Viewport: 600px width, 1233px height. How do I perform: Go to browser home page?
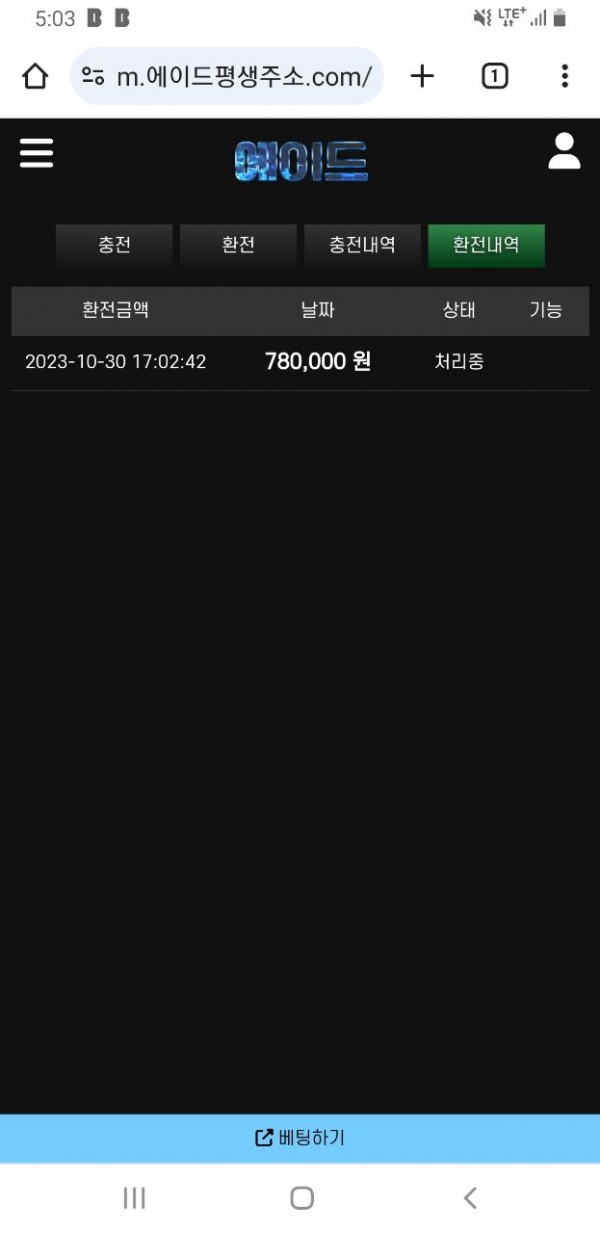35,76
